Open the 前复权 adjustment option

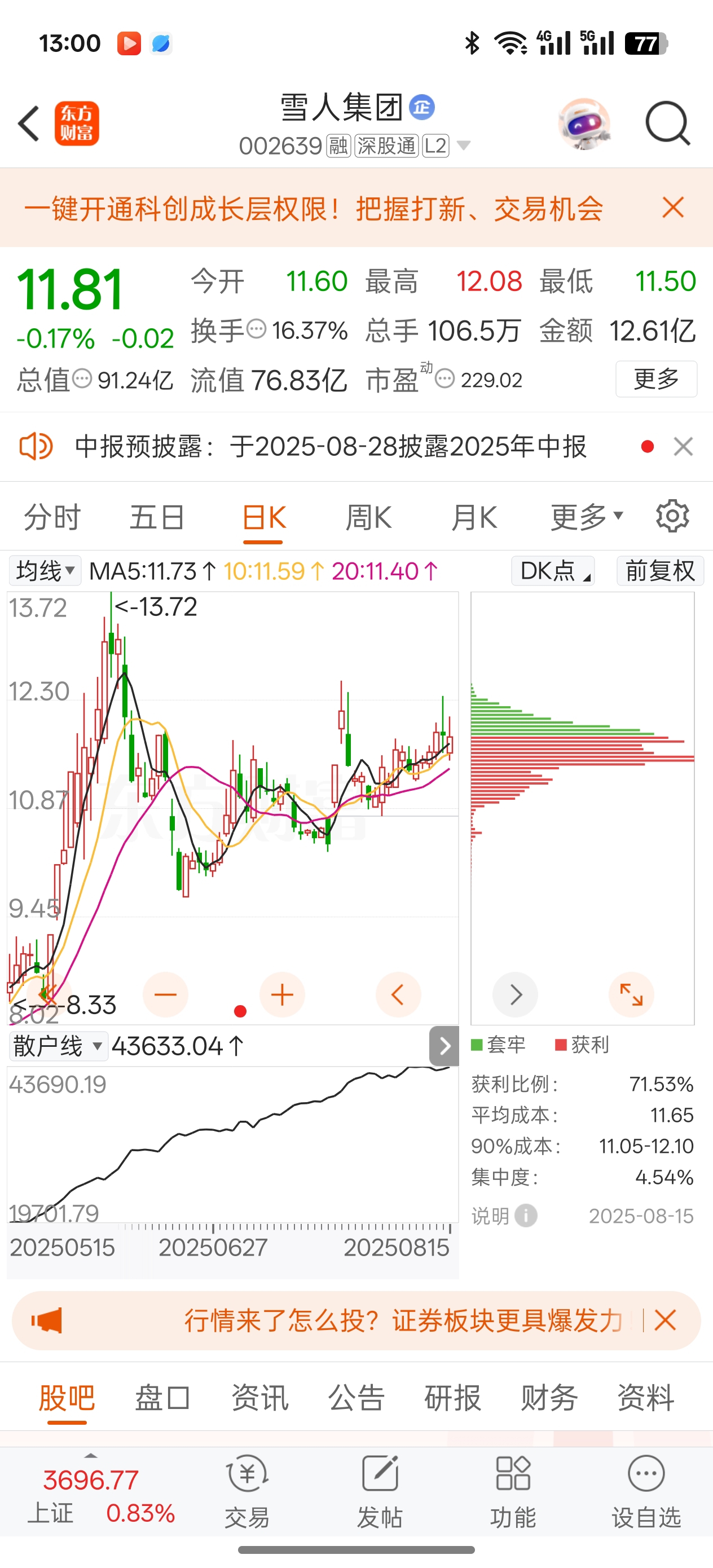[660, 571]
